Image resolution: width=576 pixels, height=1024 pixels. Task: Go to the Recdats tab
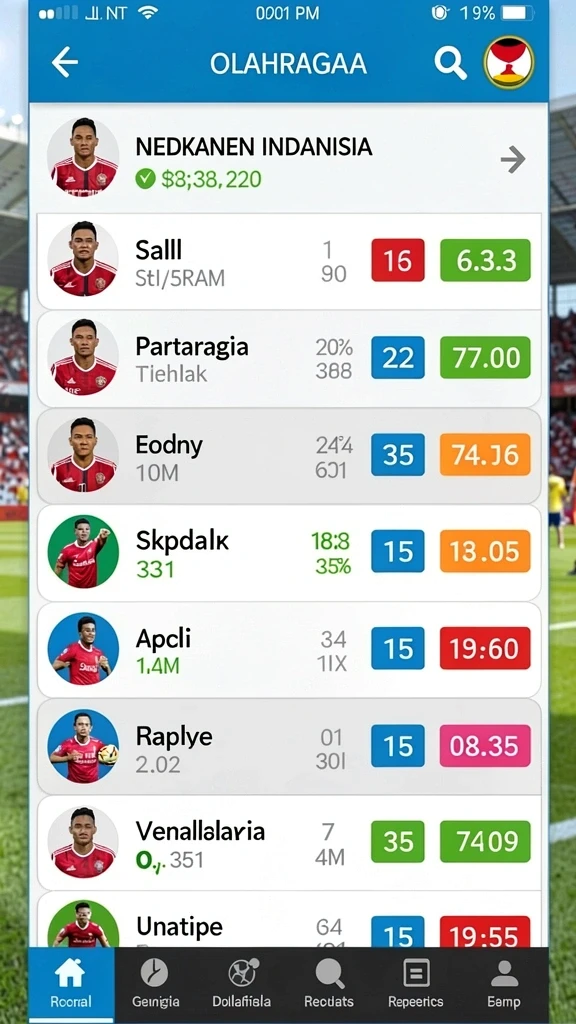(329, 984)
